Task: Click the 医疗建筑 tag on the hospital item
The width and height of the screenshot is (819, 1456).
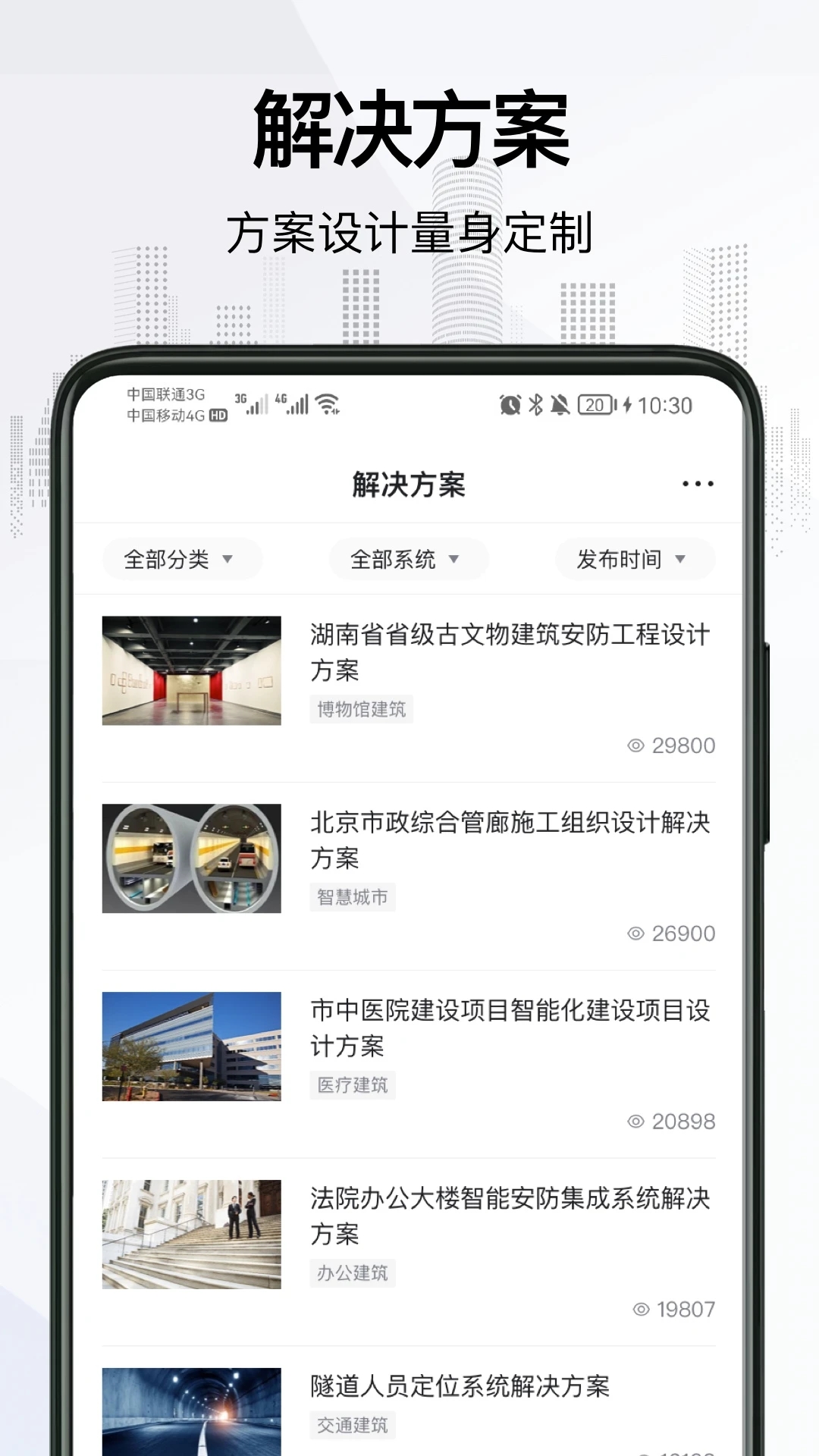Action: pos(353,1085)
